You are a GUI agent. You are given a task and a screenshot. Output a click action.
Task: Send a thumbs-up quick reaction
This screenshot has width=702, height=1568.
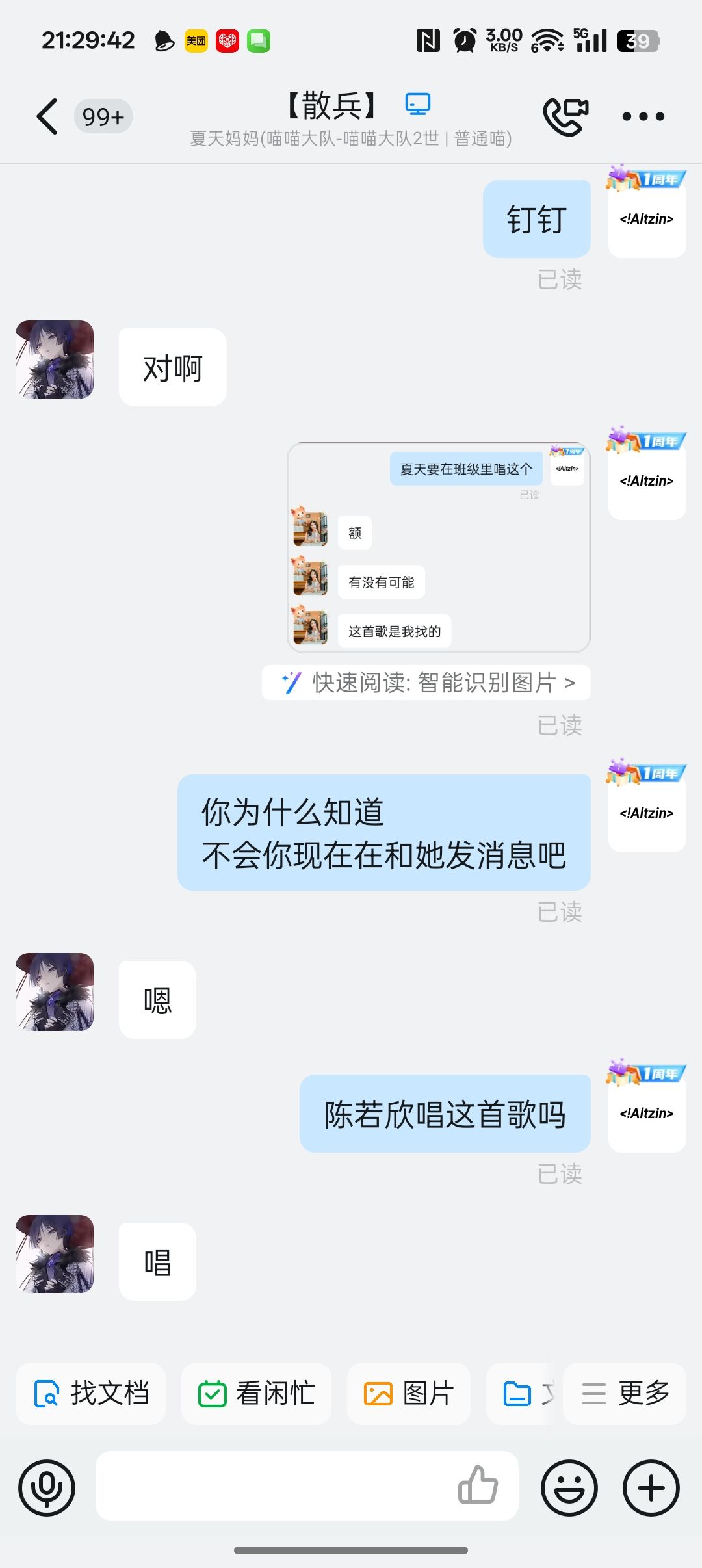pyautogui.click(x=478, y=1485)
